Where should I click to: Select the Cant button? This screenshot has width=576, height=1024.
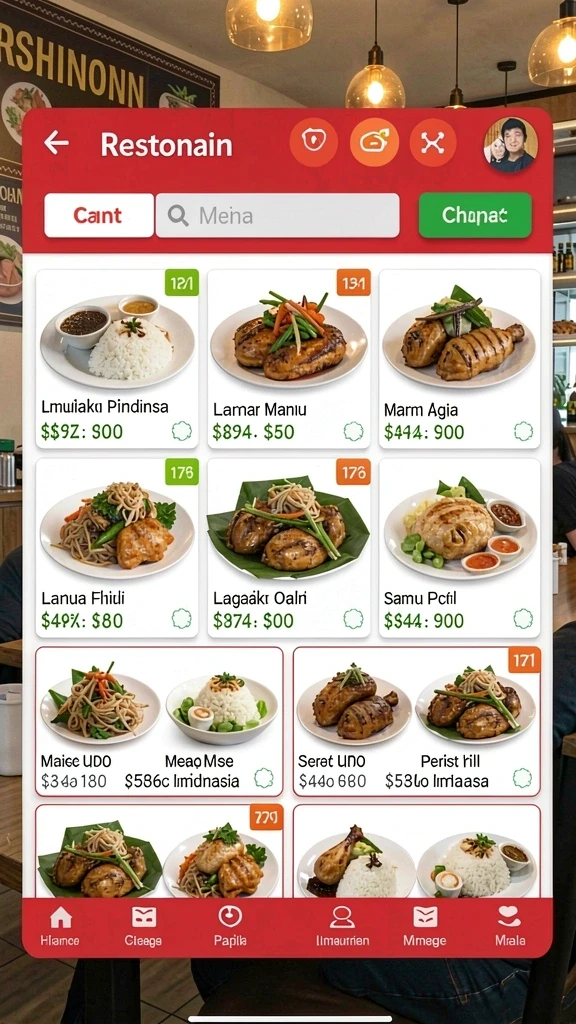(x=99, y=216)
